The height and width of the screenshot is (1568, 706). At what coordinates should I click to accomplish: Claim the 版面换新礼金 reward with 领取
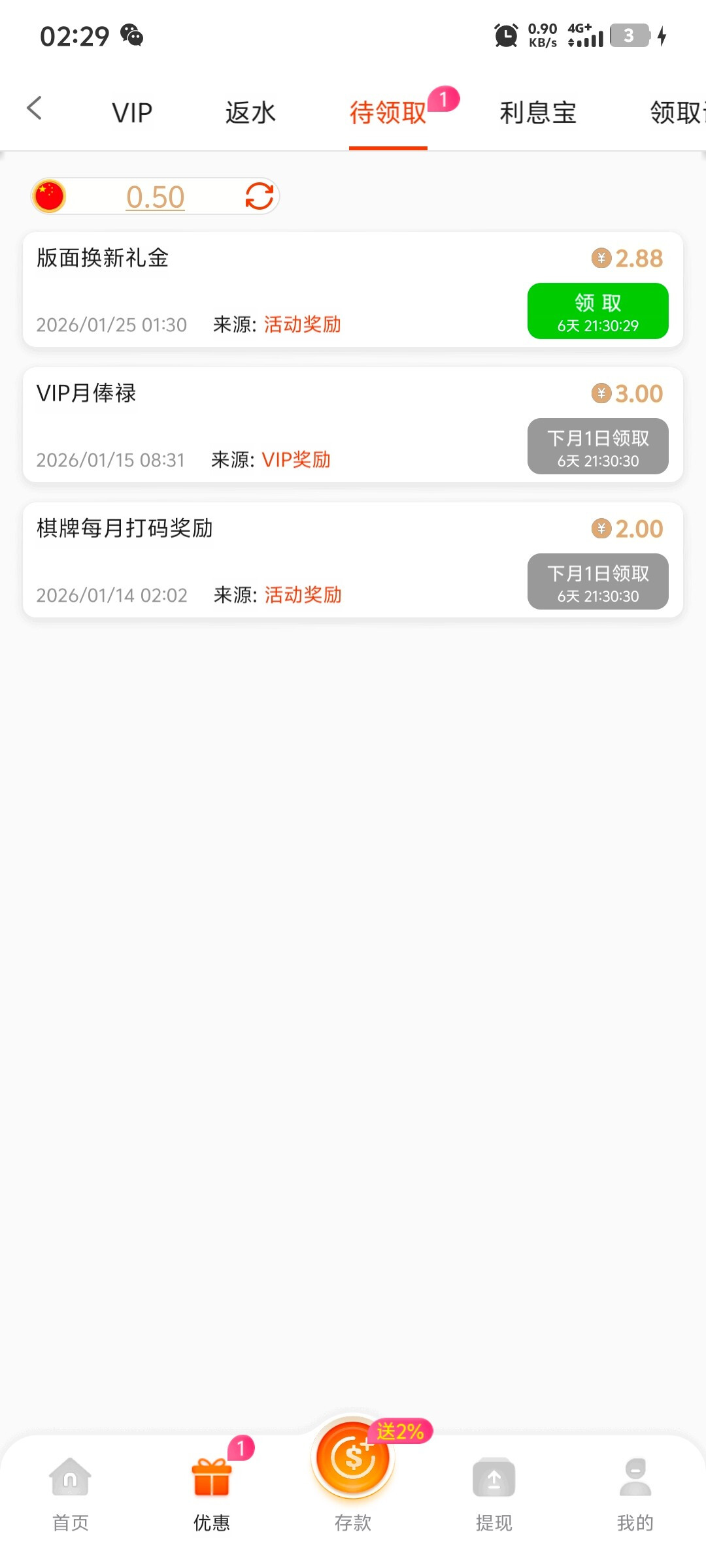[597, 311]
